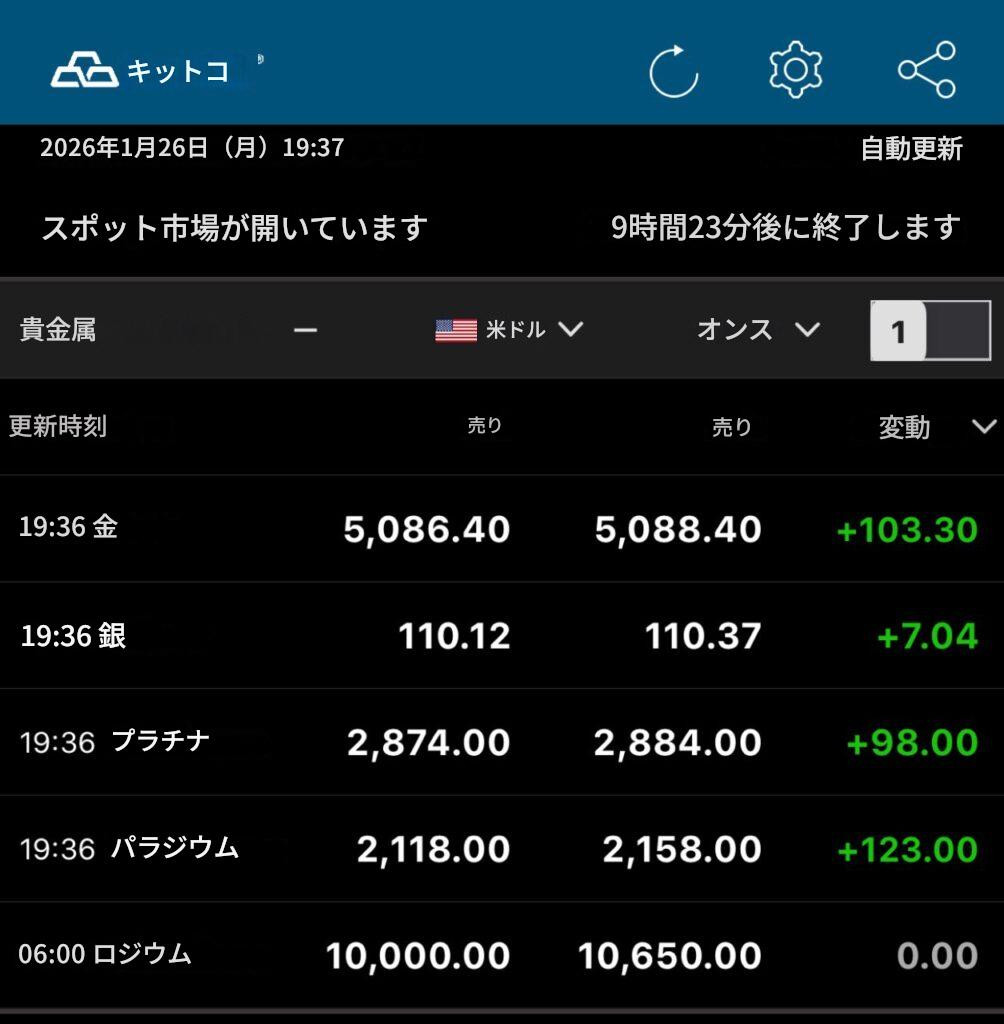Refresh the precious metal prices
This screenshot has height=1024, width=1004.
673,71
